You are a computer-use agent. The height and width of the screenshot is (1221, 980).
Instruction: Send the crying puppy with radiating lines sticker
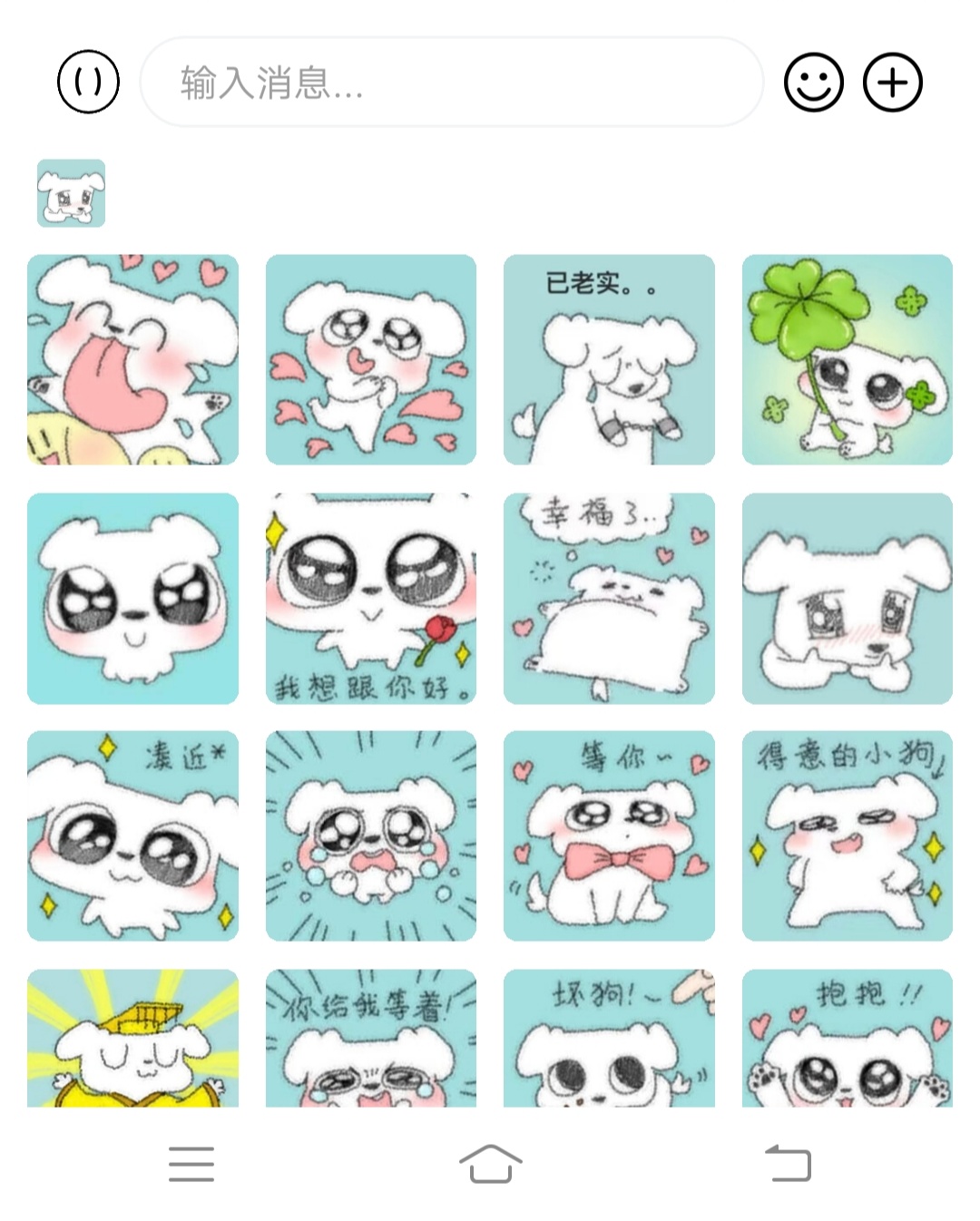(370, 835)
